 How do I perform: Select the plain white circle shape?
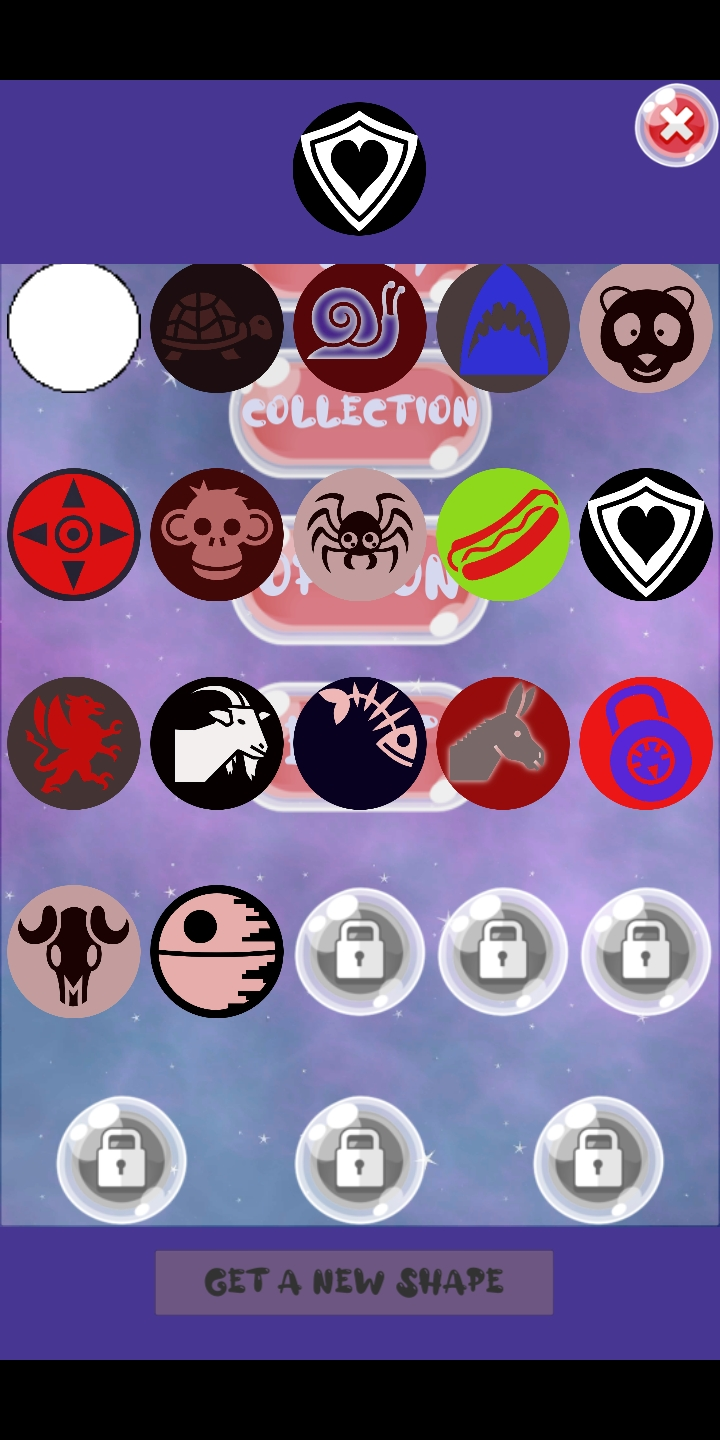coord(73,327)
